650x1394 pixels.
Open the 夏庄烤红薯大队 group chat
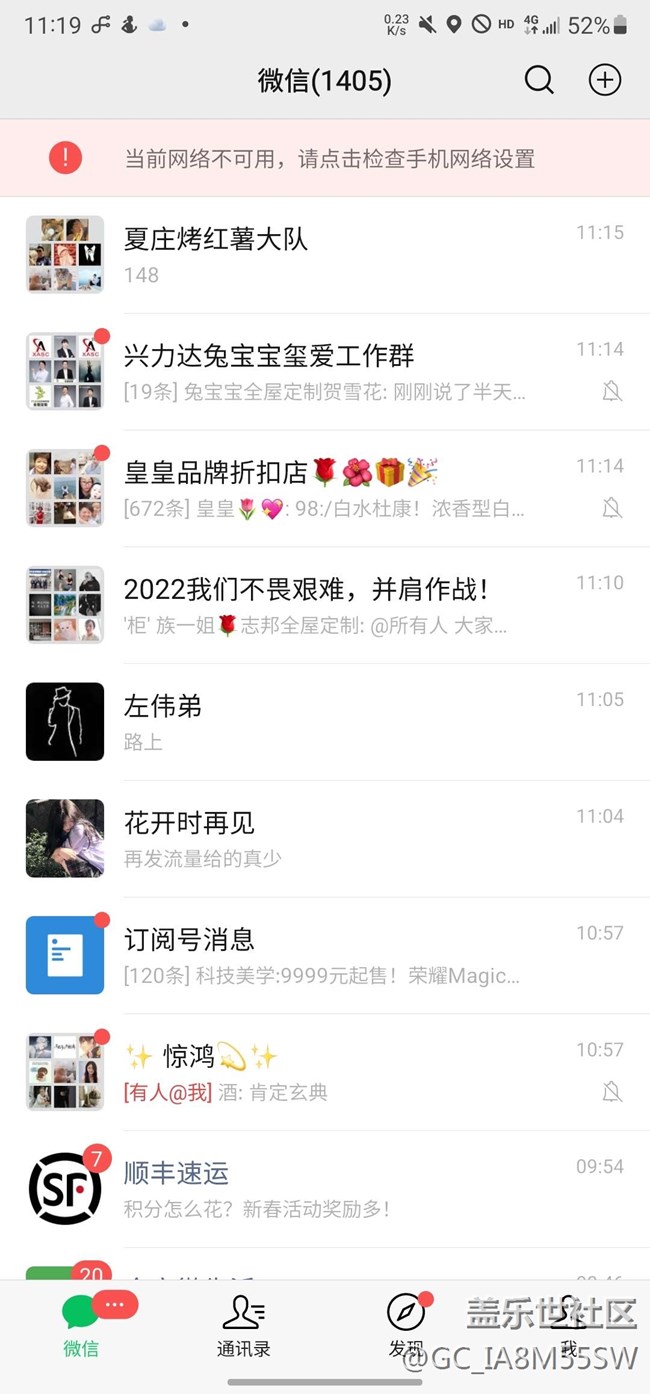point(325,255)
